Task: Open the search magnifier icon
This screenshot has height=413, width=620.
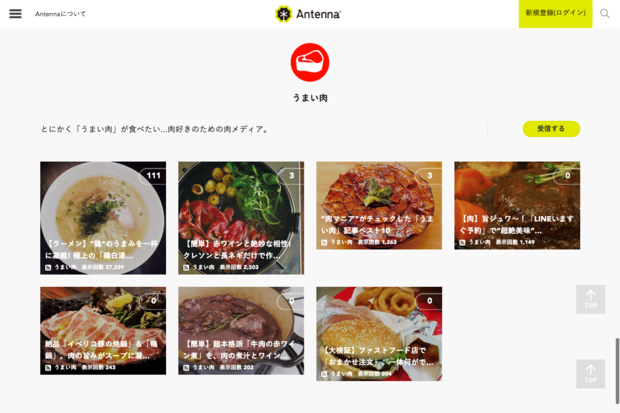Action: tap(605, 14)
